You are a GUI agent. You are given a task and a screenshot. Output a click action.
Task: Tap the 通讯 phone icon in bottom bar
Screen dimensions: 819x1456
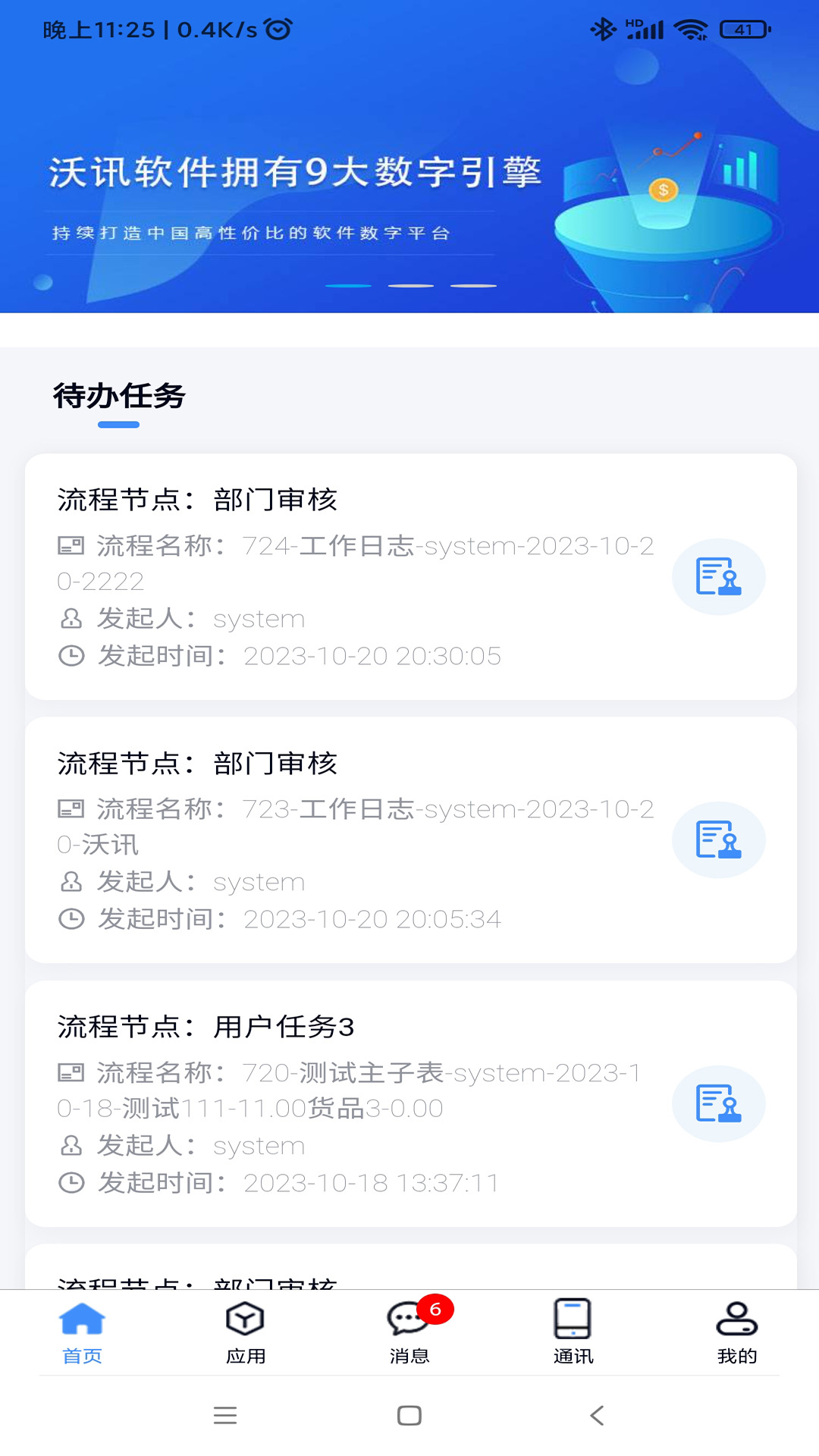[x=571, y=1319]
